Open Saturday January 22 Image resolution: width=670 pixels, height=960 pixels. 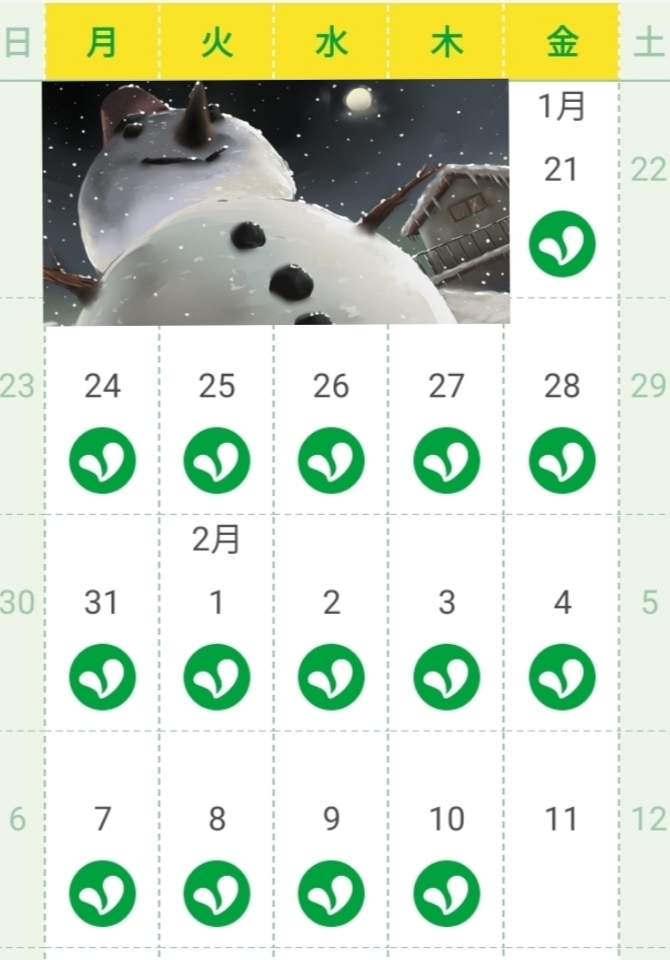(x=647, y=170)
